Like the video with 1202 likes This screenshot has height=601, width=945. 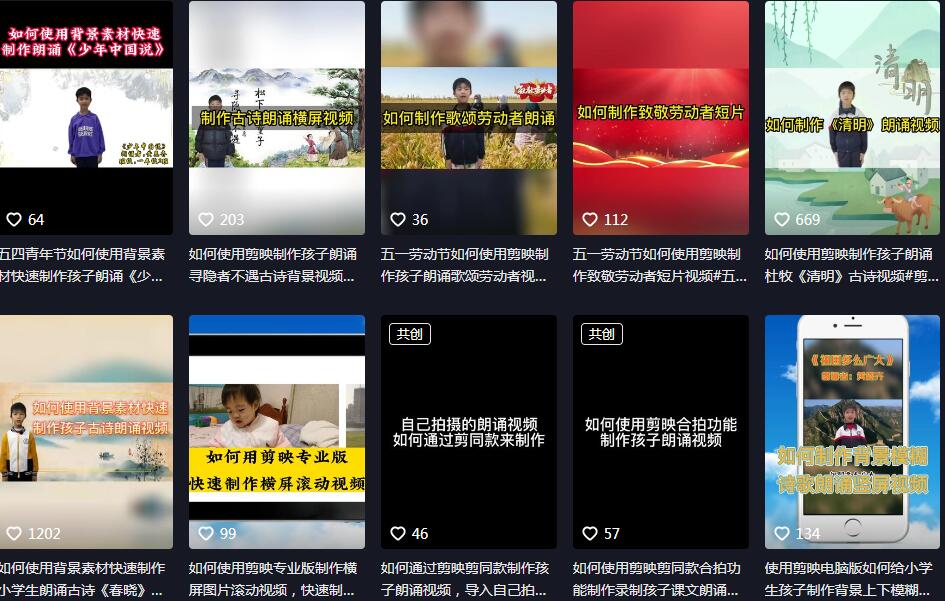tap(14, 533)
